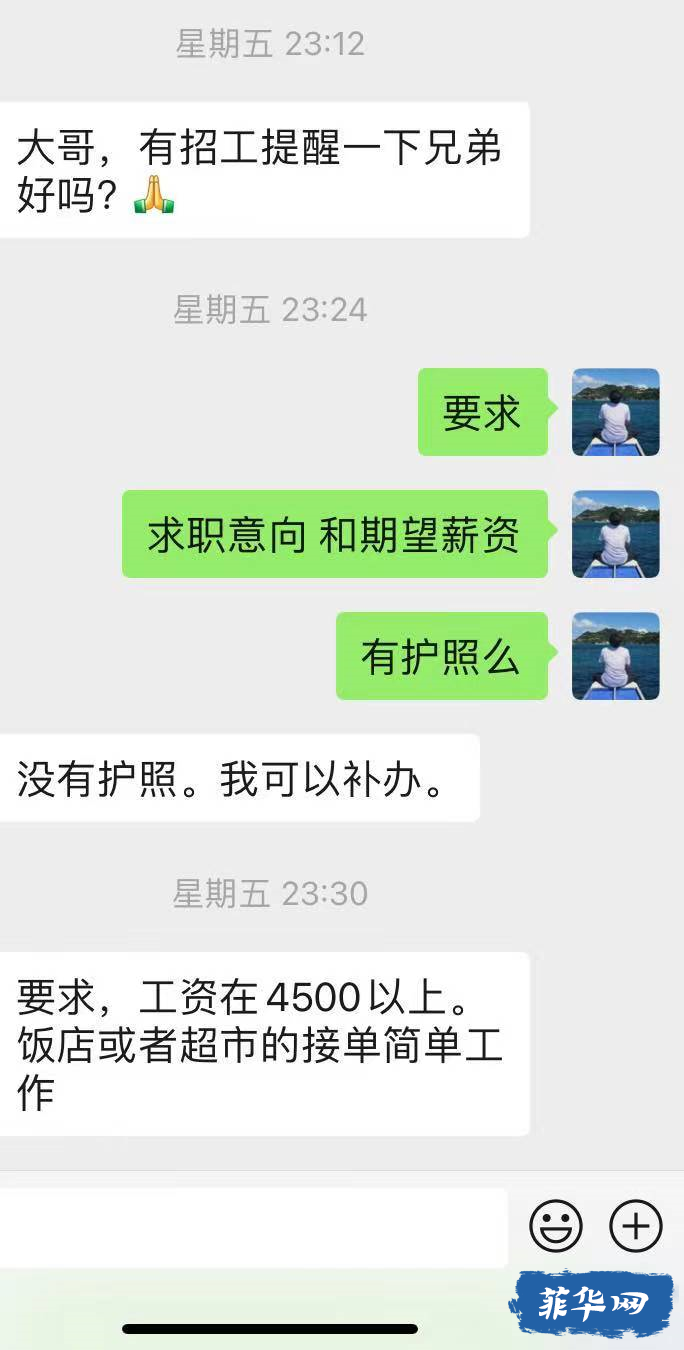
Task: Open the emoji picker
Action: [556, 1225]
